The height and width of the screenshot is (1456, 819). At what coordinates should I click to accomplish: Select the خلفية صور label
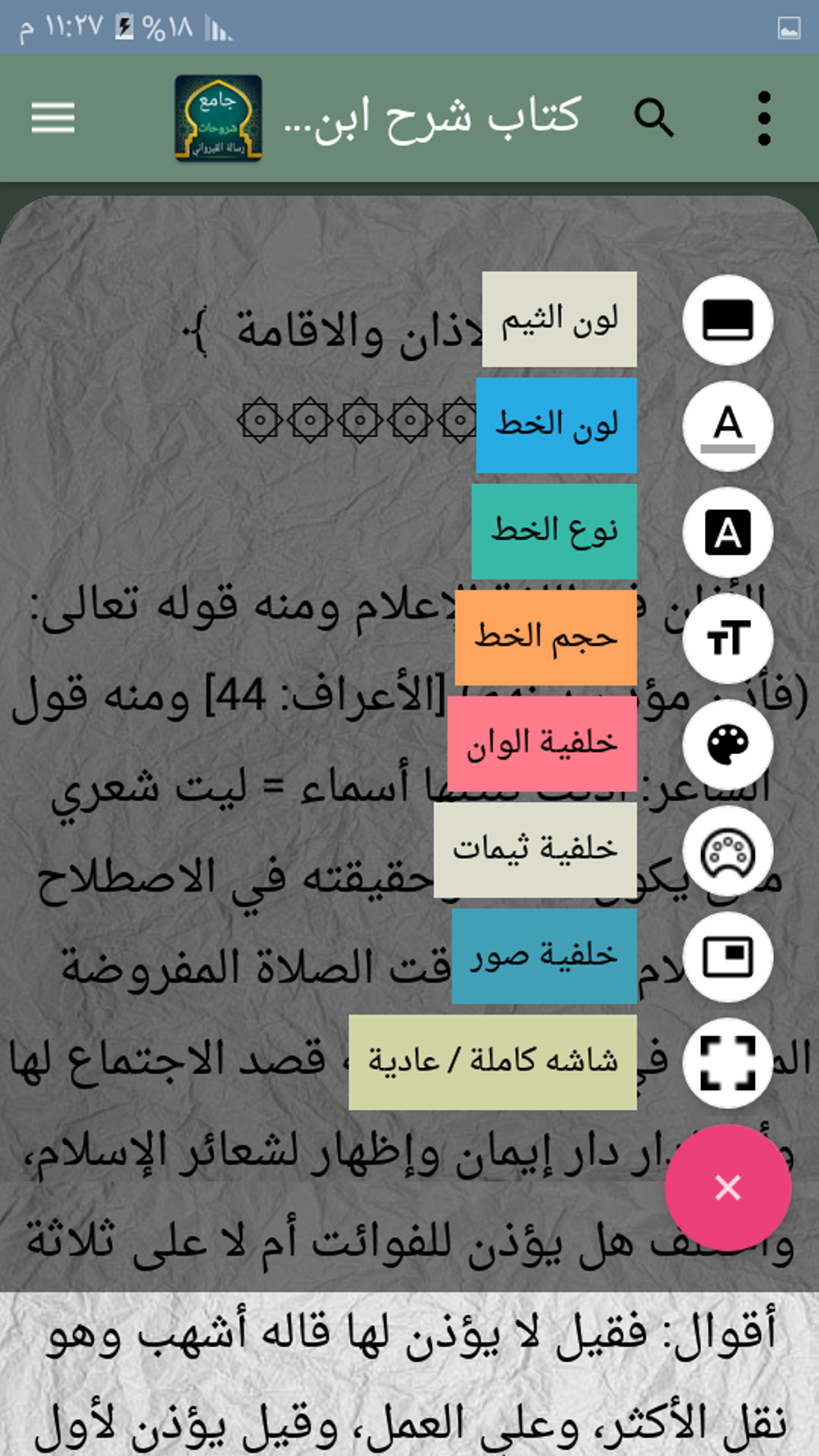[x=544, y=956]
